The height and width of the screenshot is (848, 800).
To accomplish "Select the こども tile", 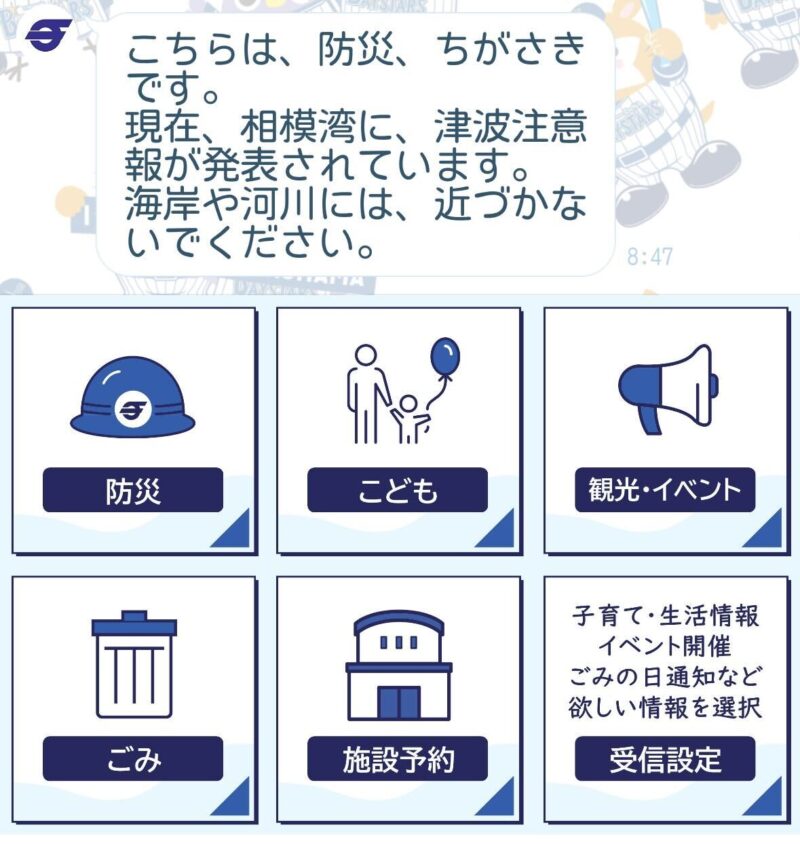I will pos(398,430).
